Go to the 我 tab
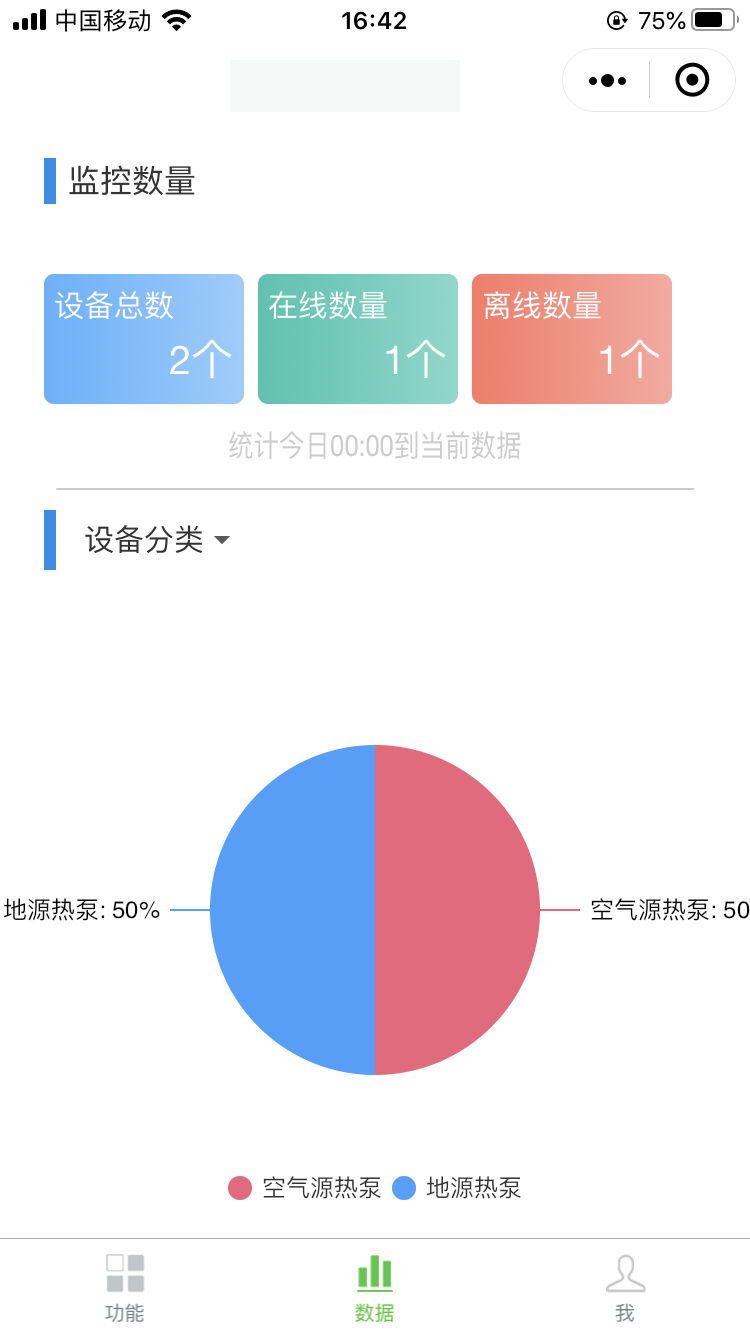The height and width of the screenshot is (1334, 750). coord(625,1287)
